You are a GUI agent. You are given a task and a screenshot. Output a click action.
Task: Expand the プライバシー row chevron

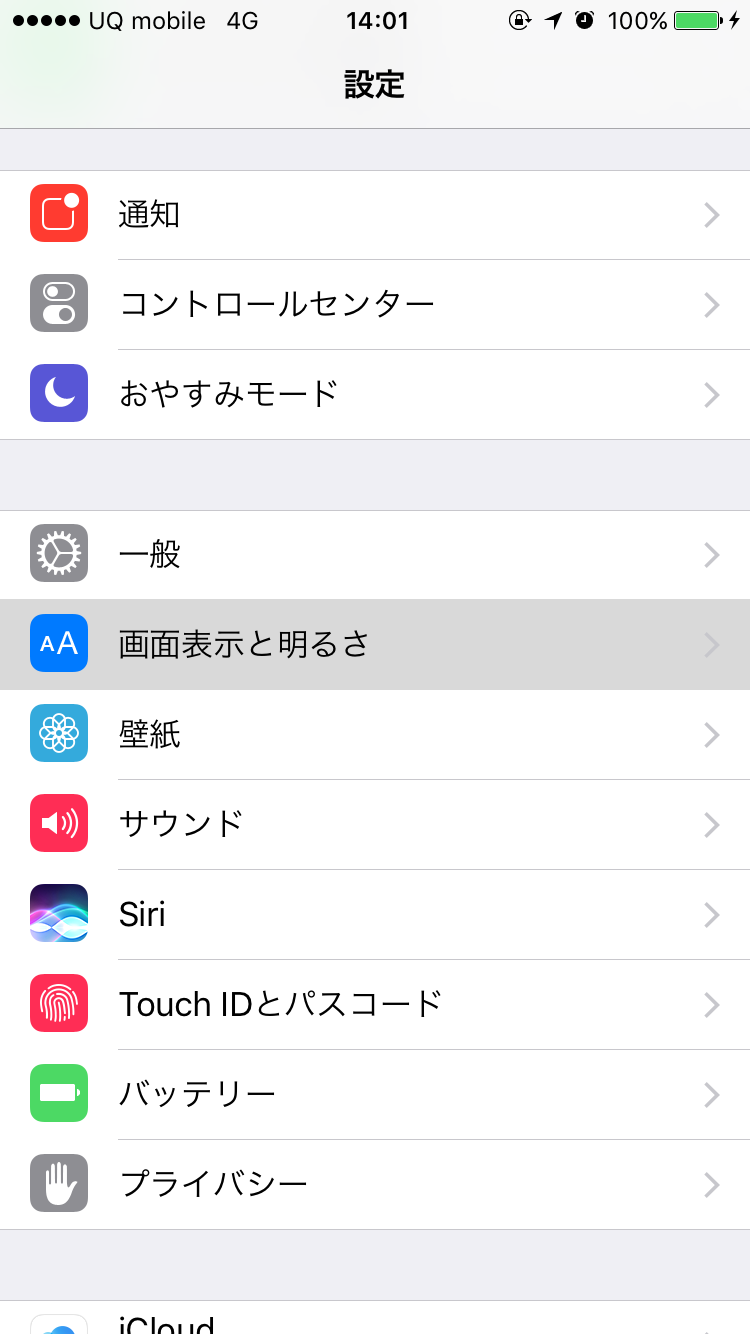(711, 1183)
